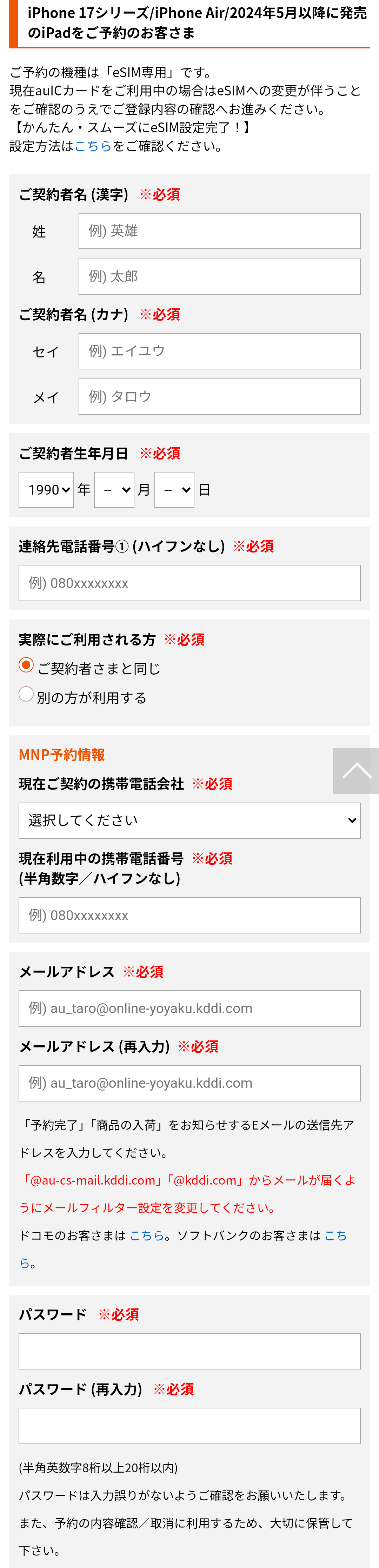This screenshot has width=379, height=1568.
Task: Open the 現在ご契約の携帯電話会社 carrier dropdown
Action: (189, 820)
